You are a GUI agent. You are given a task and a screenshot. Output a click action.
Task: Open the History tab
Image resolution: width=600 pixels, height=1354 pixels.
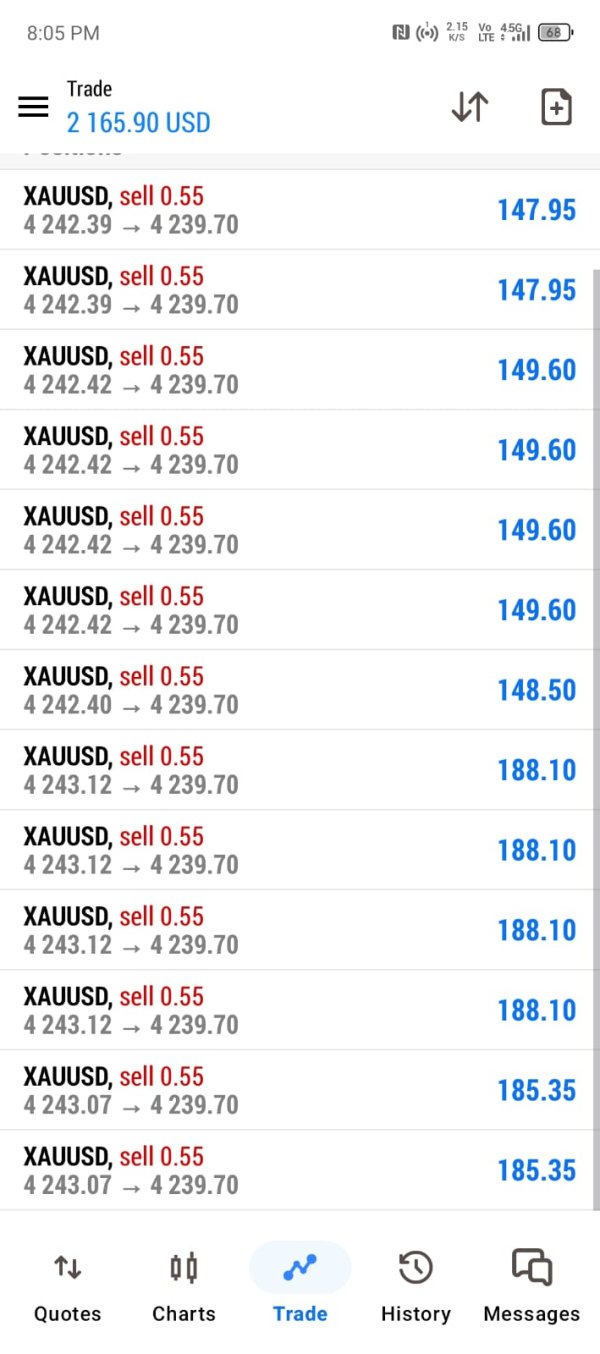[415, 1286]
